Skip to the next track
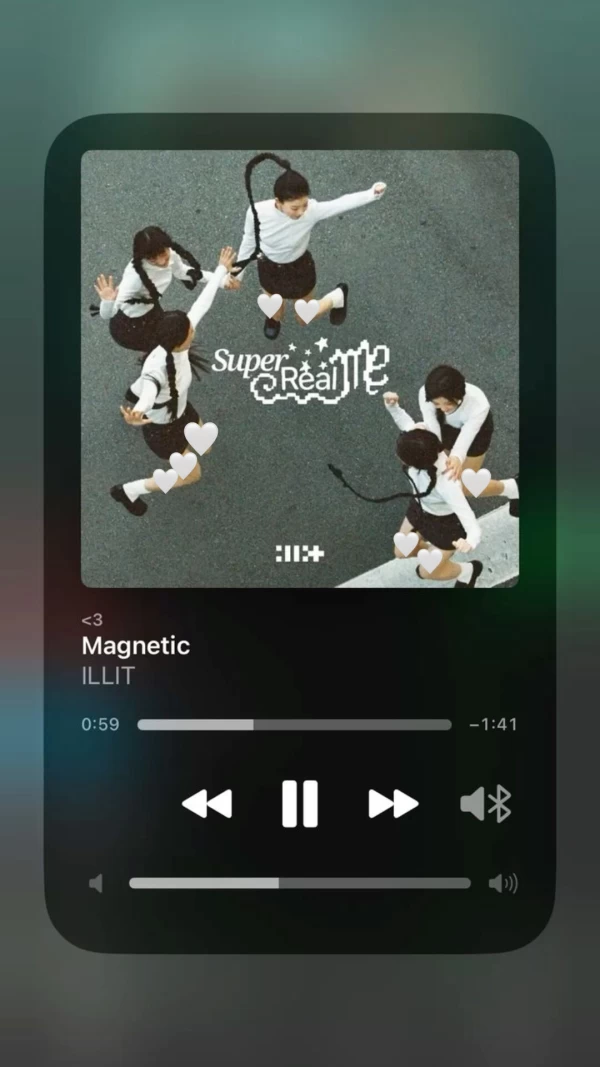This screenshot has height=1067, width=600. 393,804
